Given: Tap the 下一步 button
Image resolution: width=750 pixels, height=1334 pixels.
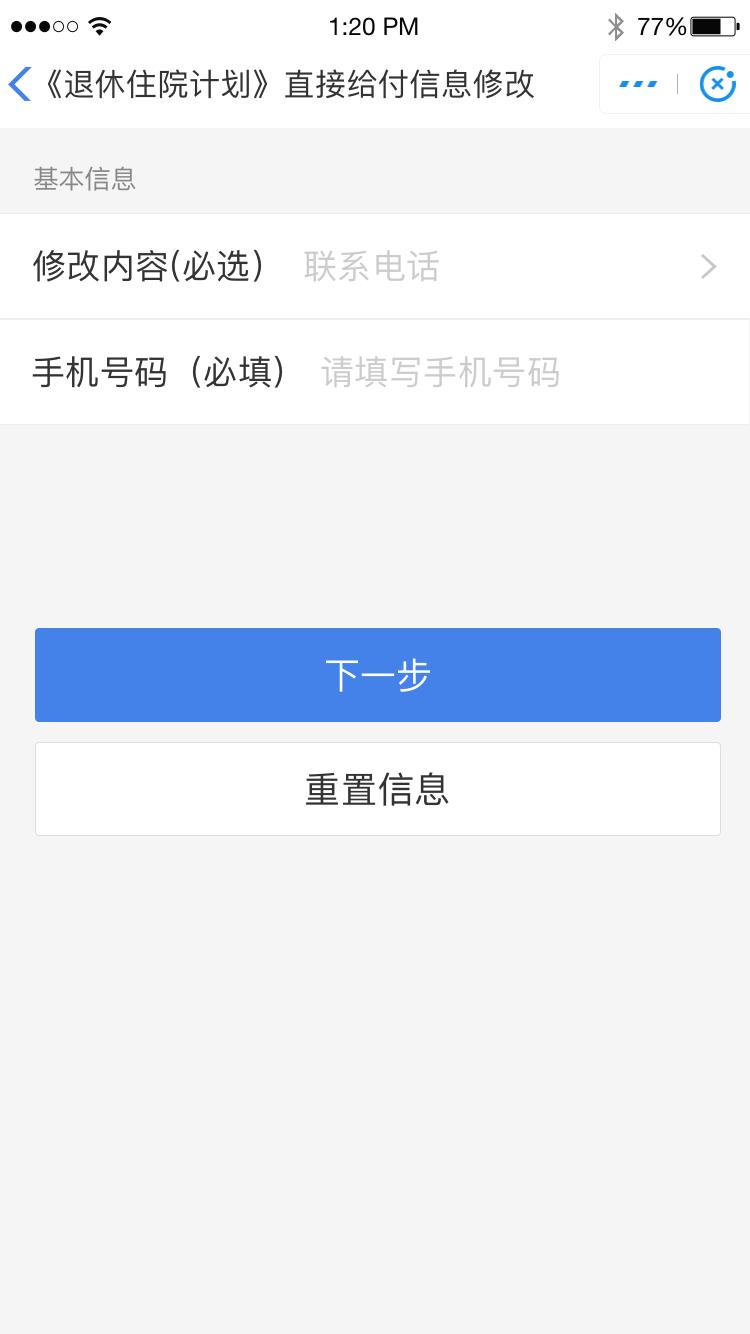Looking at the screenshot, I should pos(378,675).
